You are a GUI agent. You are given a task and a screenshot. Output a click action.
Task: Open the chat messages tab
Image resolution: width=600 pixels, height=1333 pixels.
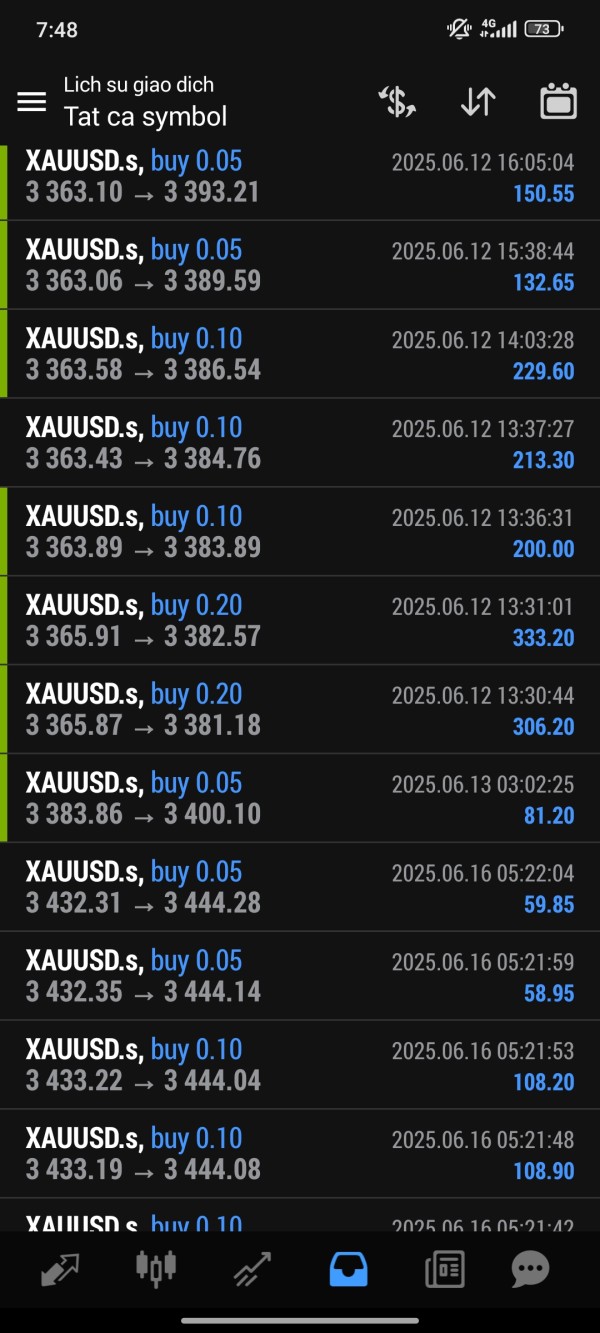click(x=530, y=1269)
